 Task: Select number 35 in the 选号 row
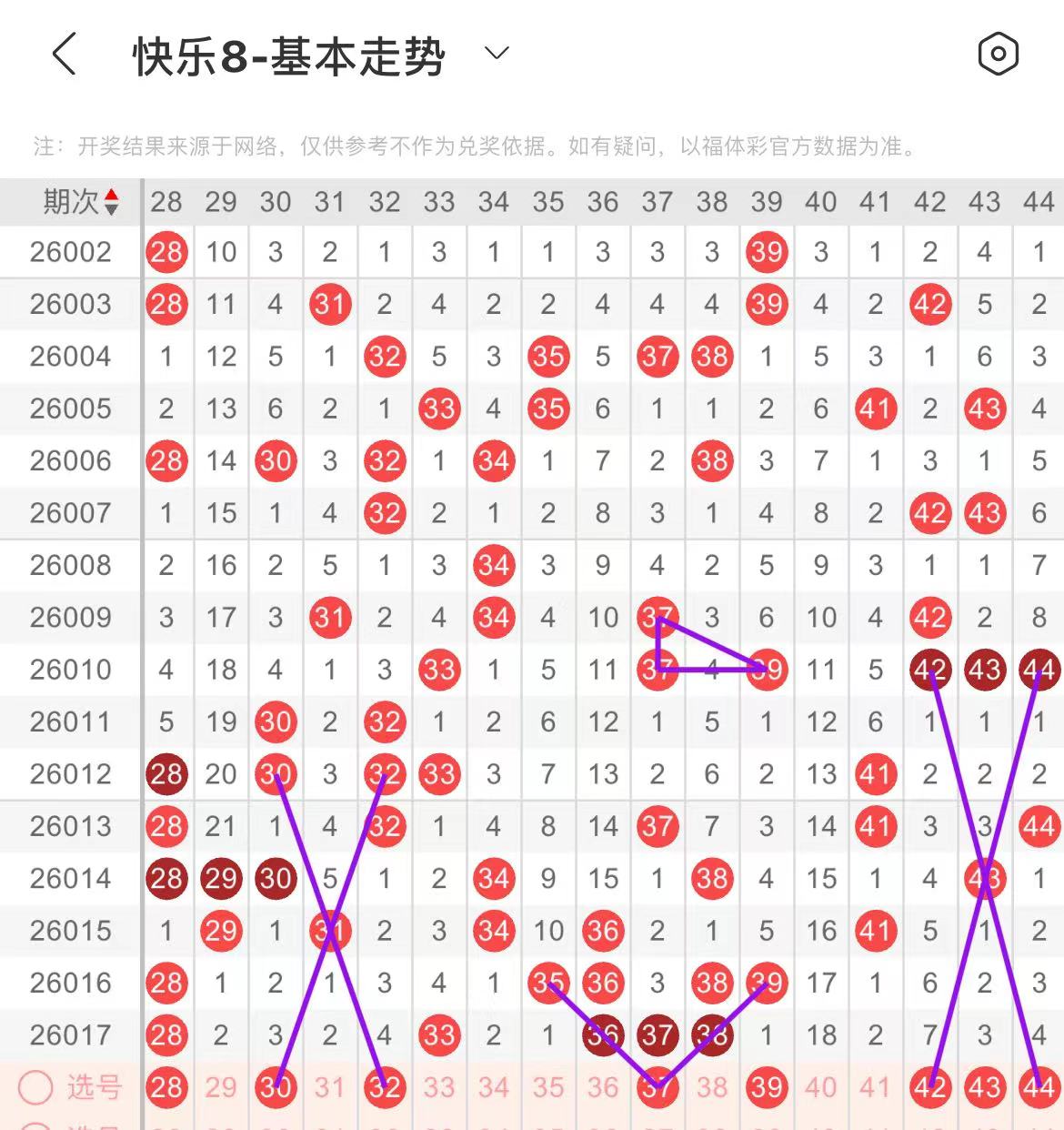[x=548, y=1087]
